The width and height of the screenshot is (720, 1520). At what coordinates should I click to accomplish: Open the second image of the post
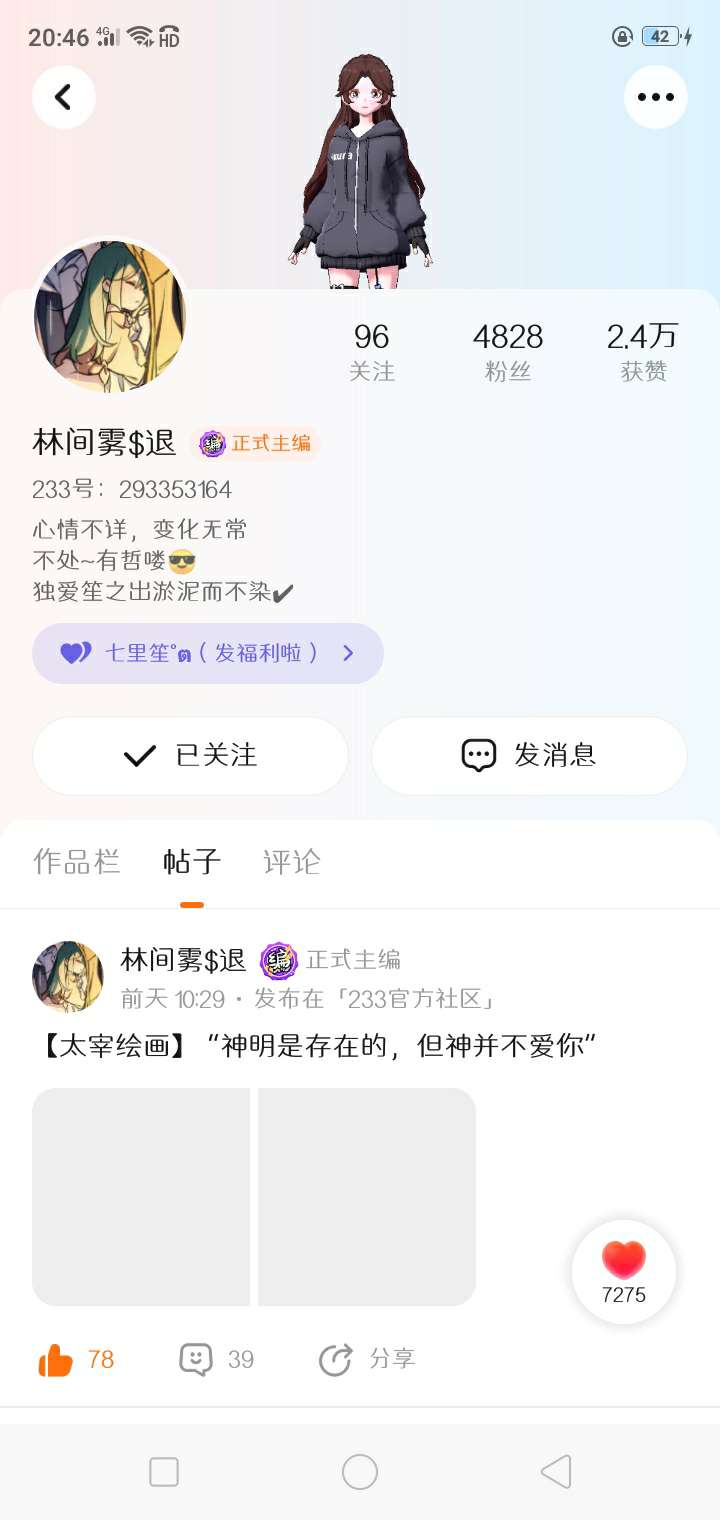367,1197
